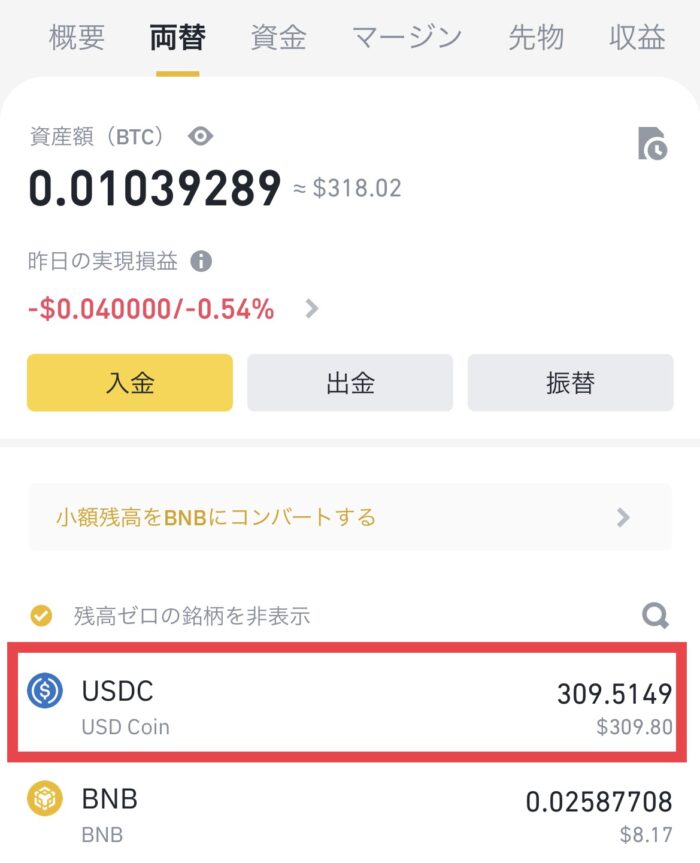Viewport: 700px width, 863px height.
Task: Switch to the 概要 tab
Action: tap(77, 38)
